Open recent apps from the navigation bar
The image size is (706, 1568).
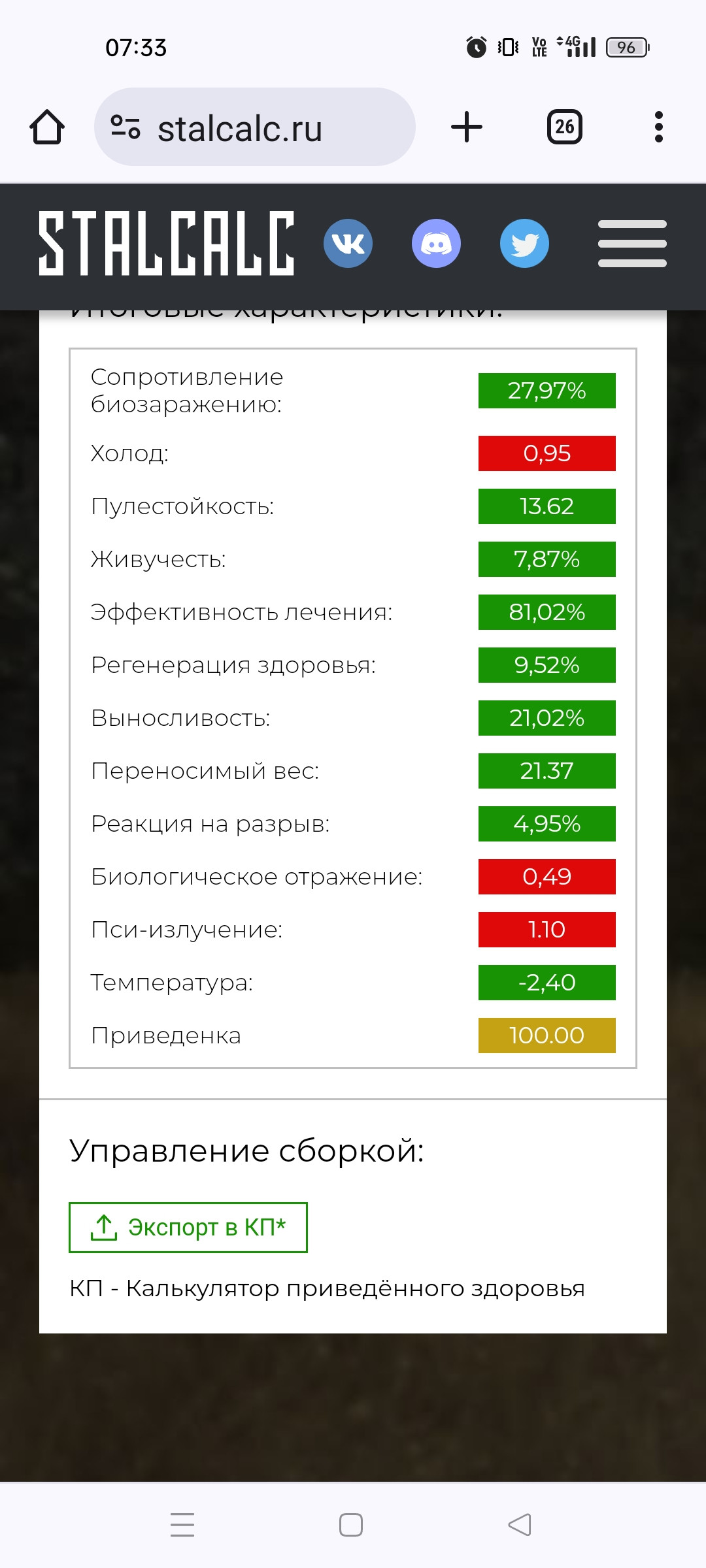click(182, 1525)
